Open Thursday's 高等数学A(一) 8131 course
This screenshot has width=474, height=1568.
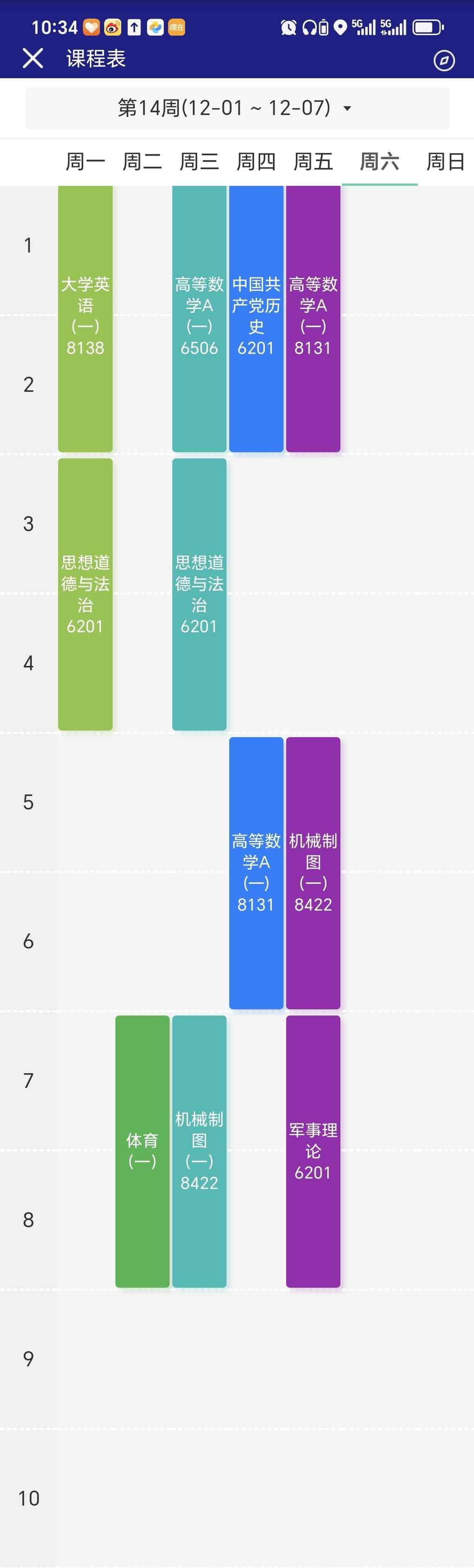[x=256, y=873]
